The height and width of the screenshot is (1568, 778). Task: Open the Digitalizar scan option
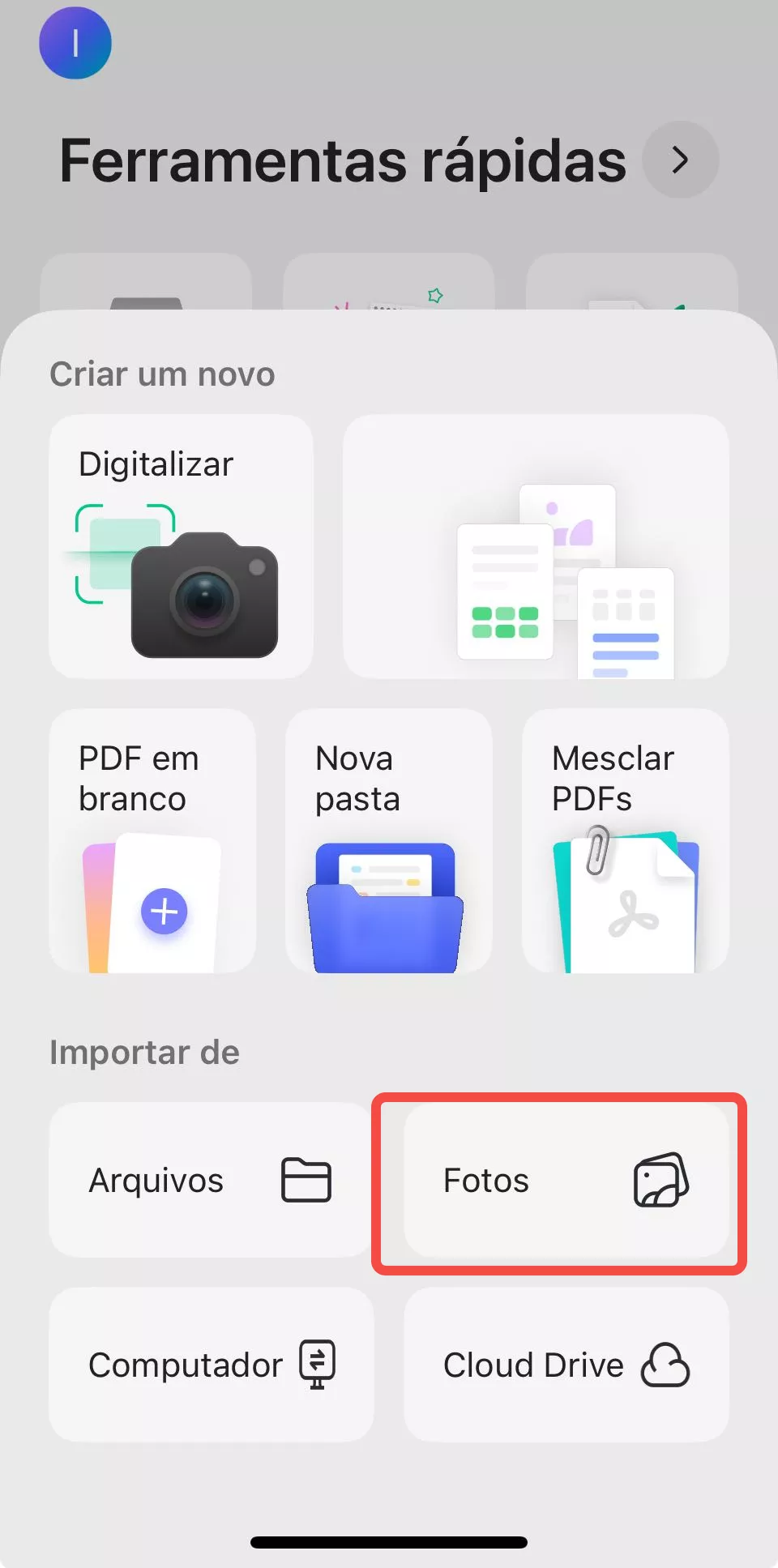(180, 547)
